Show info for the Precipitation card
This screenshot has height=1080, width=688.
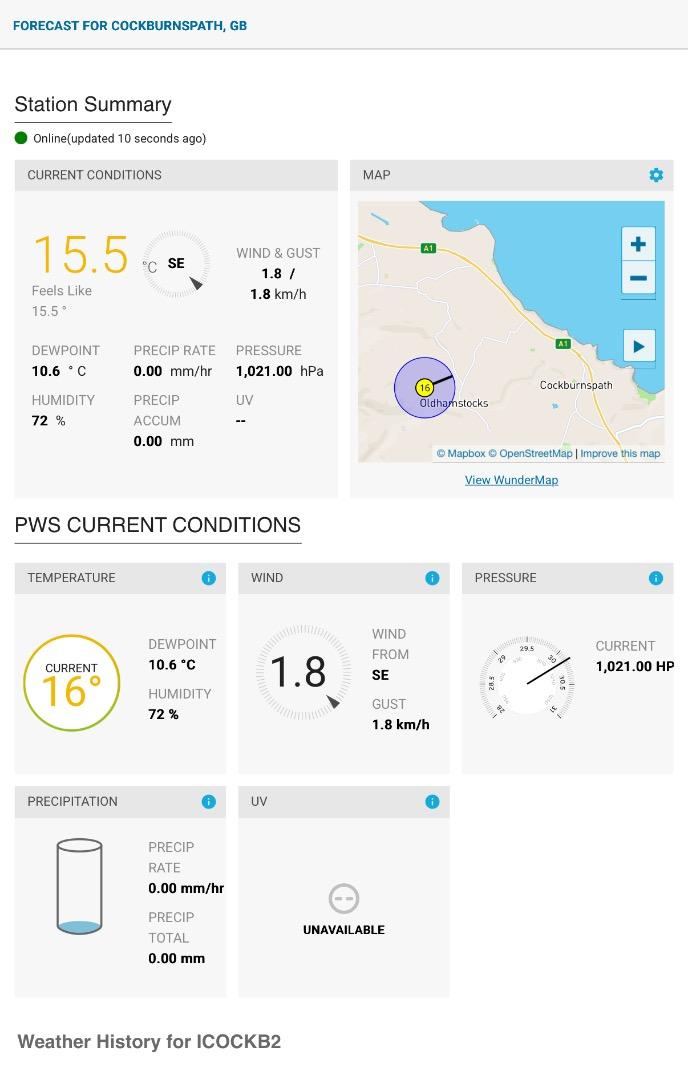[x=208, y=802]
